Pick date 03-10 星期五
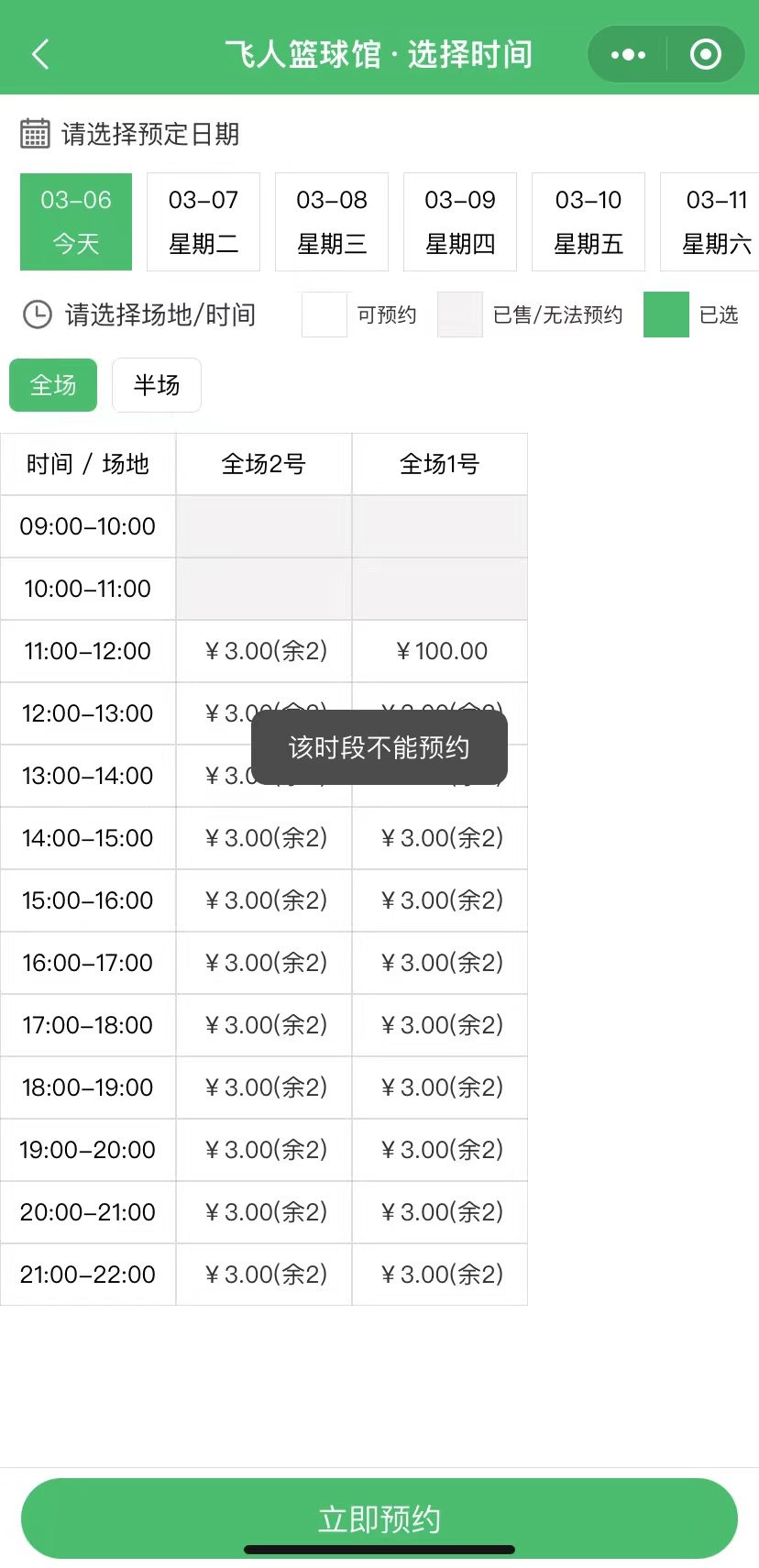The height and width of the screenshot is (1568, 759). [x=588, y=222]
